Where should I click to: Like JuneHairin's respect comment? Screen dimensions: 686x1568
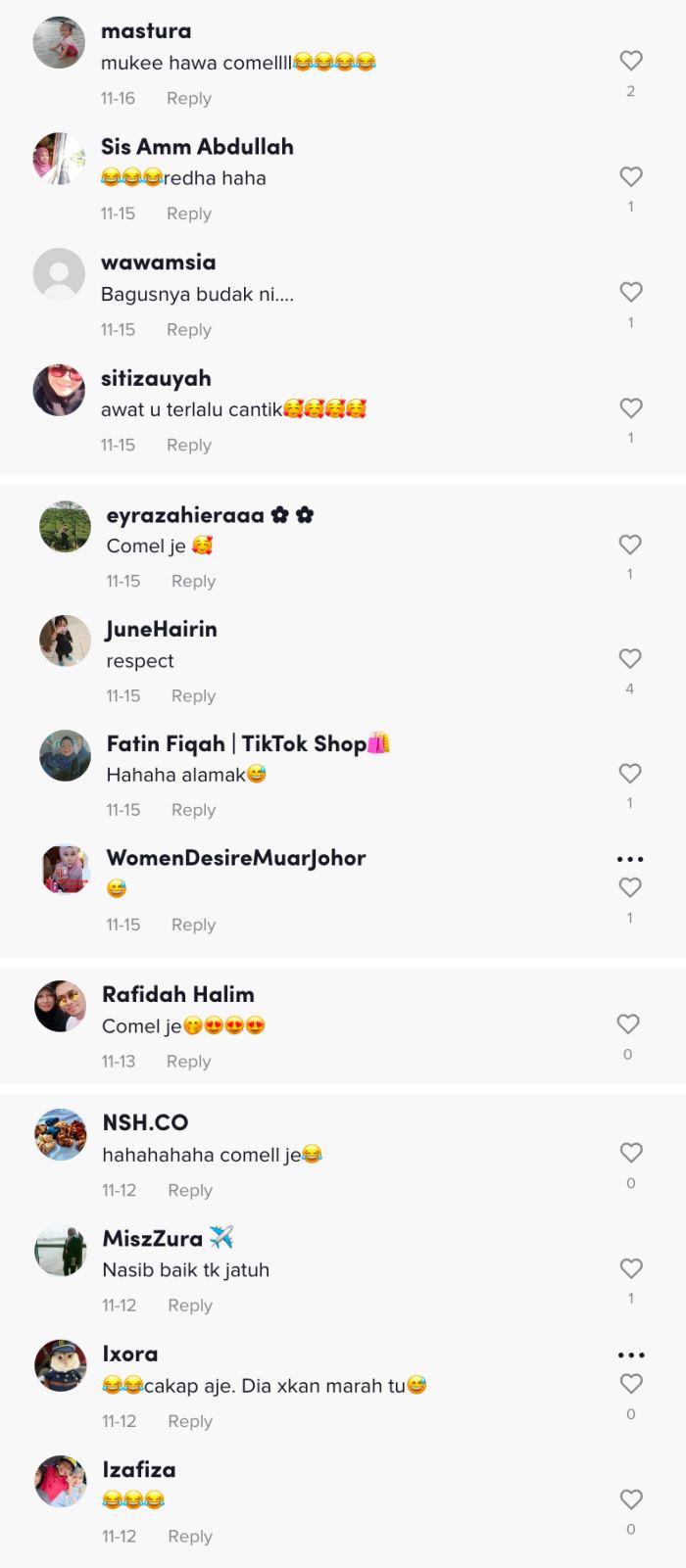click(630, 658)
